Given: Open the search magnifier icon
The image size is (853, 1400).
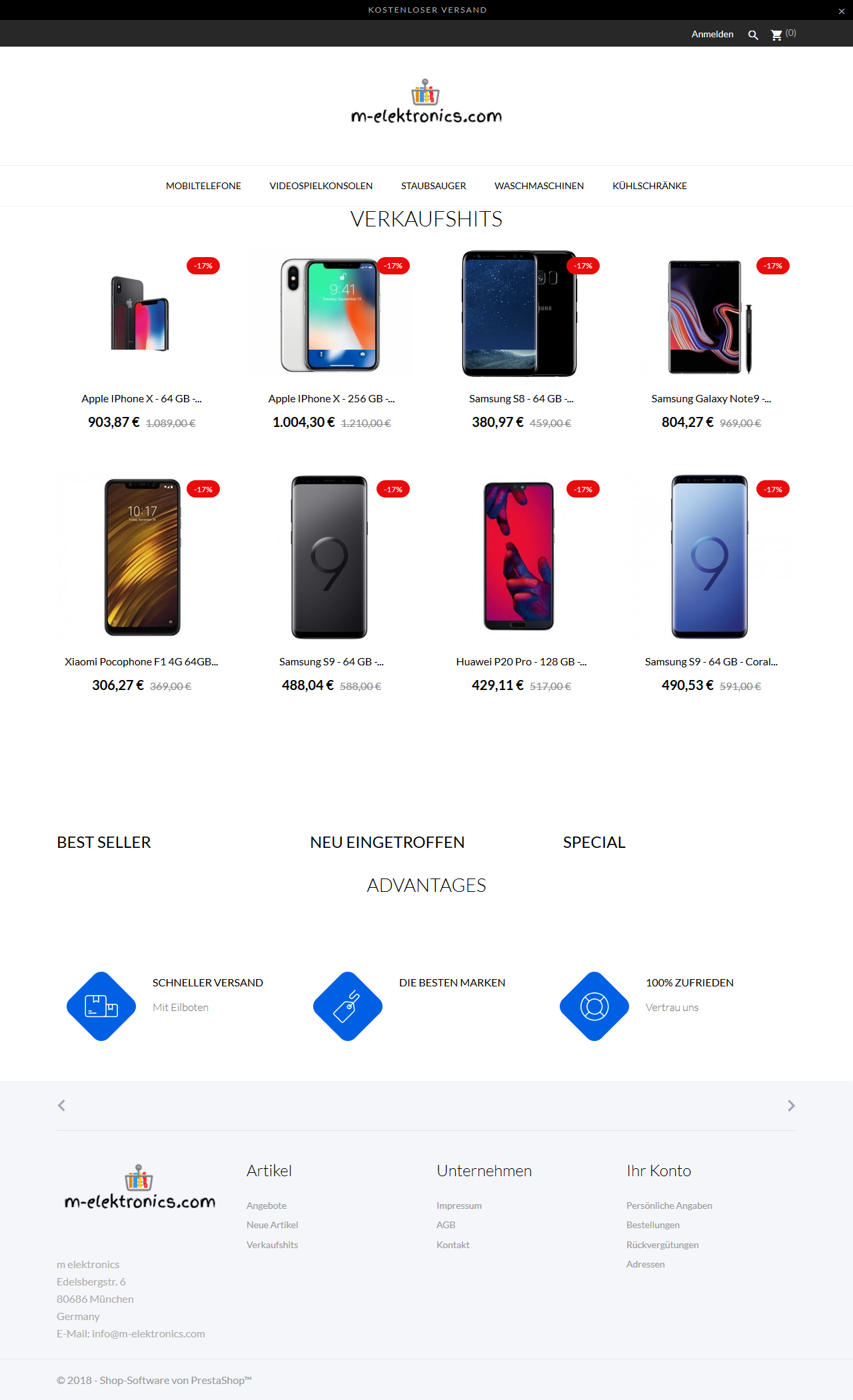Looking at the screenshot, I should pos(753,35).
